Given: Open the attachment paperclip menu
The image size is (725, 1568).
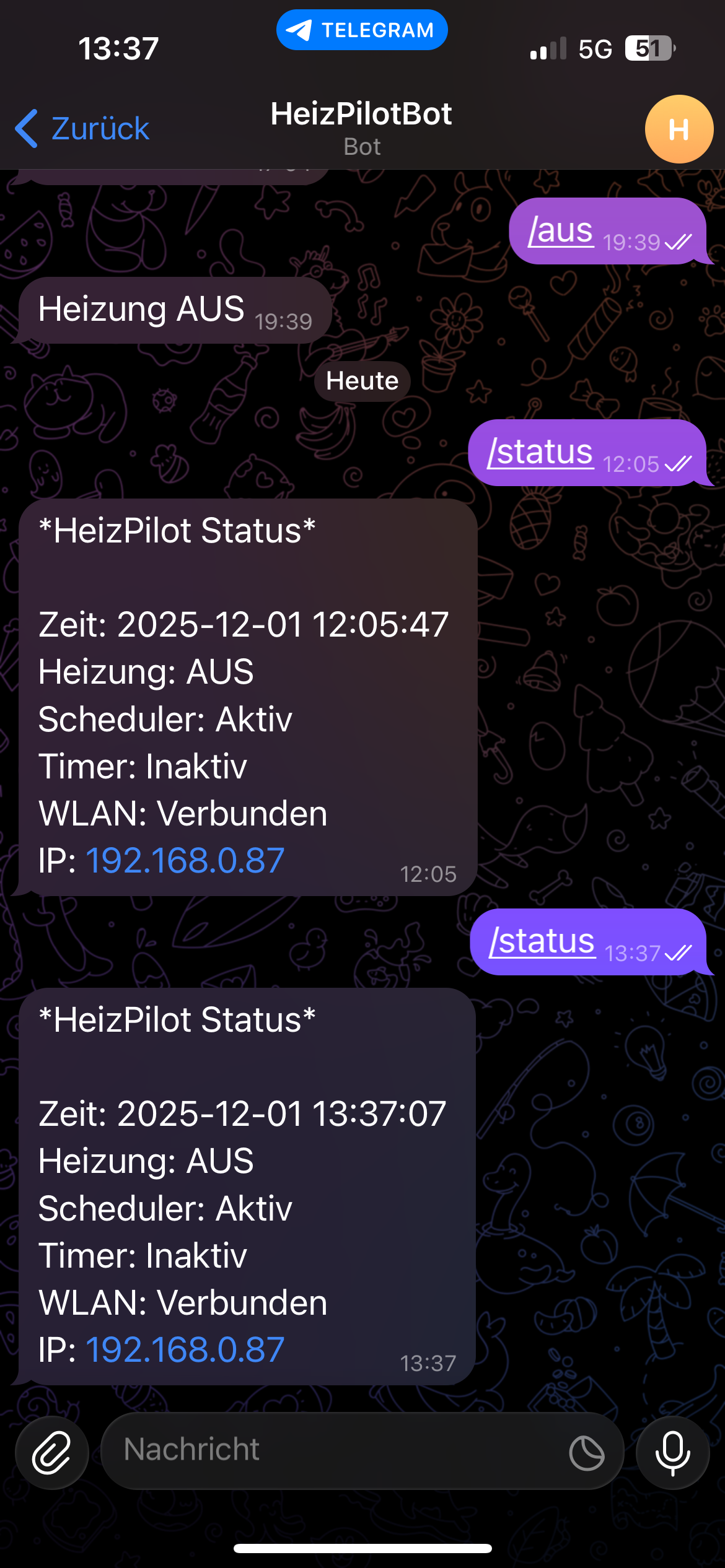Looking at the screenshot, I should click(x=52, y=1452).
